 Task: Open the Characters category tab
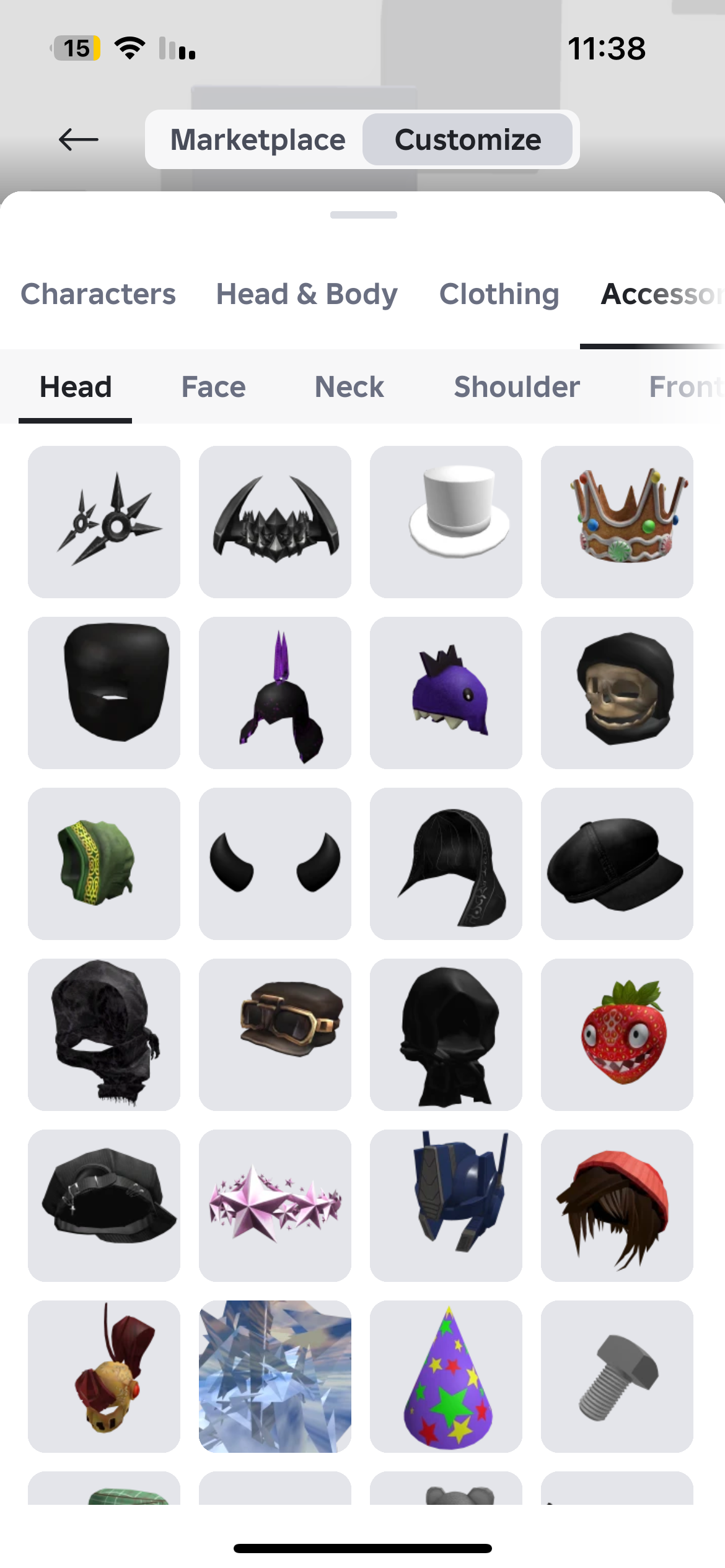tap(99, 294)
